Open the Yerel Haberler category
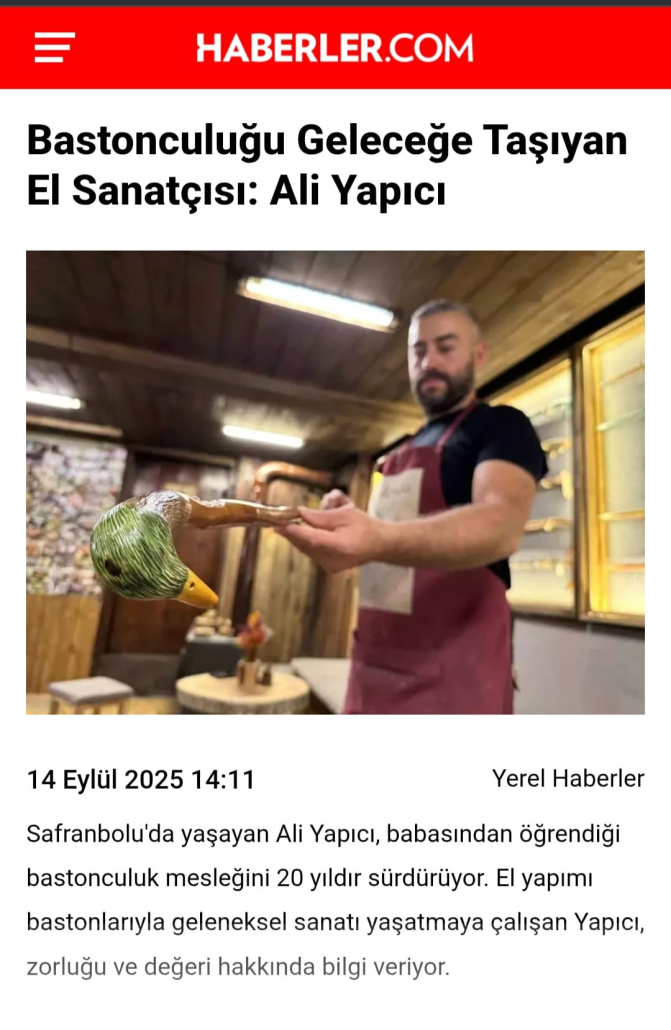 click(568, 779)
